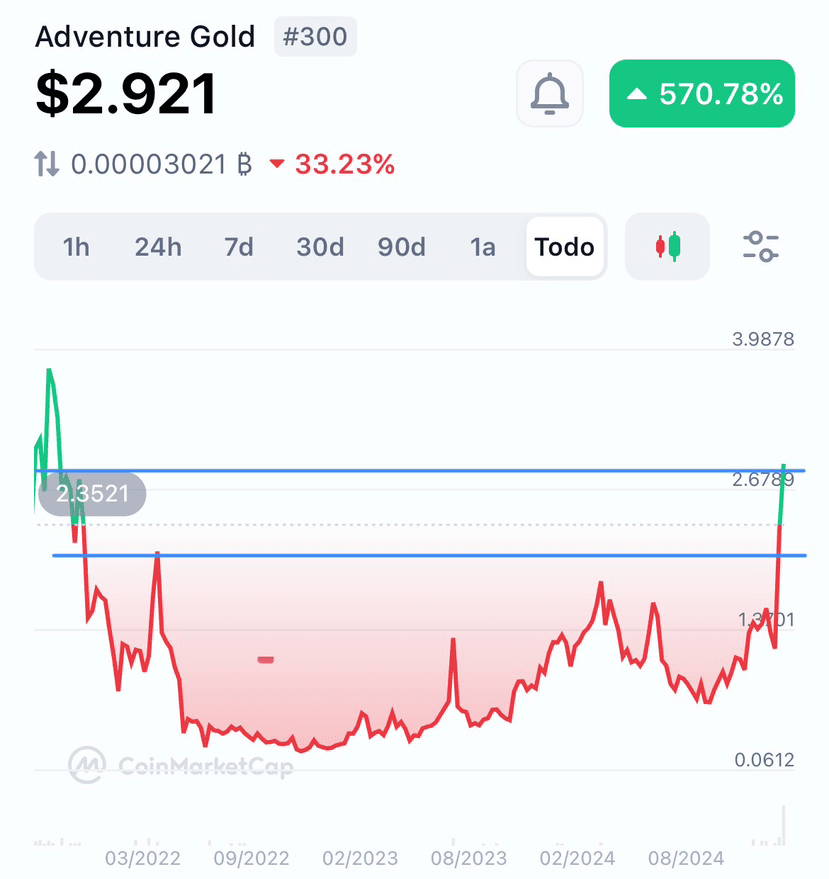Viewport: 829px width, 879px height.
Task: Open the price alert bell
Action: click(549, 94)
